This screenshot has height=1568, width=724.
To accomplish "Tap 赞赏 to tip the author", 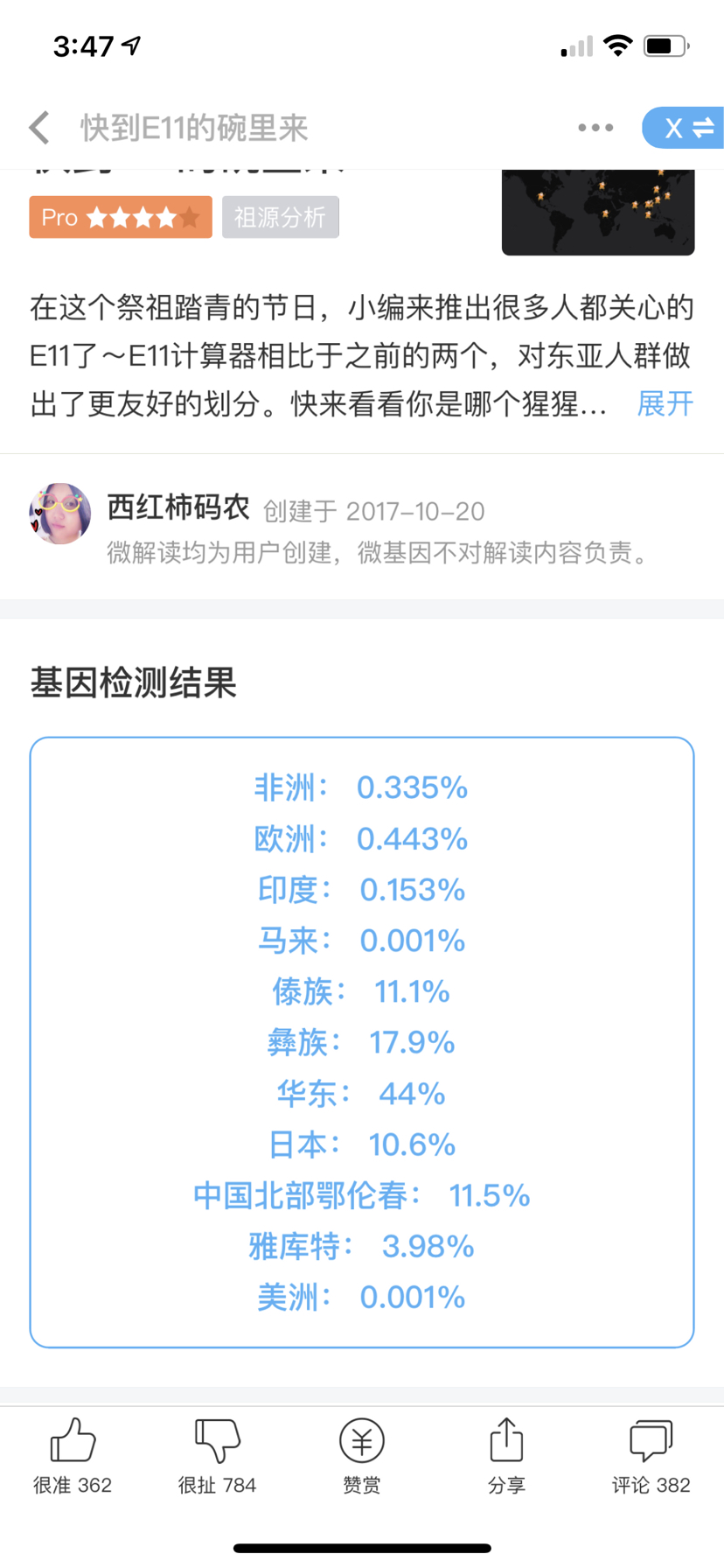I will (361, 1456).
